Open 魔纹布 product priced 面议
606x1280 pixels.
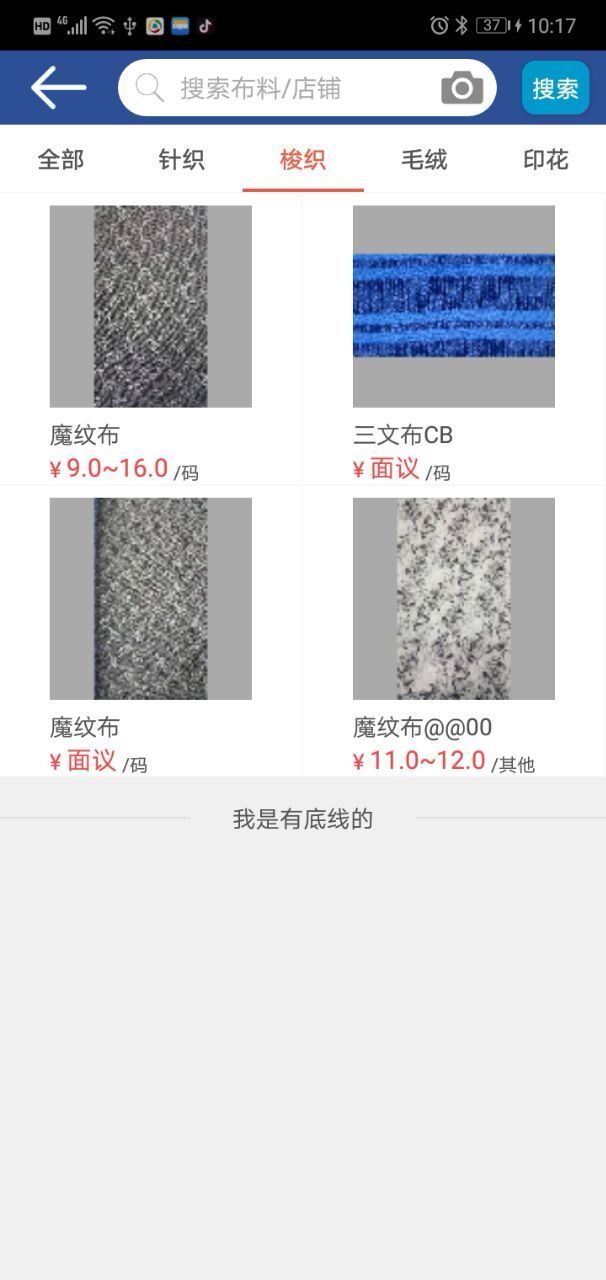click(x=151, y=599)
